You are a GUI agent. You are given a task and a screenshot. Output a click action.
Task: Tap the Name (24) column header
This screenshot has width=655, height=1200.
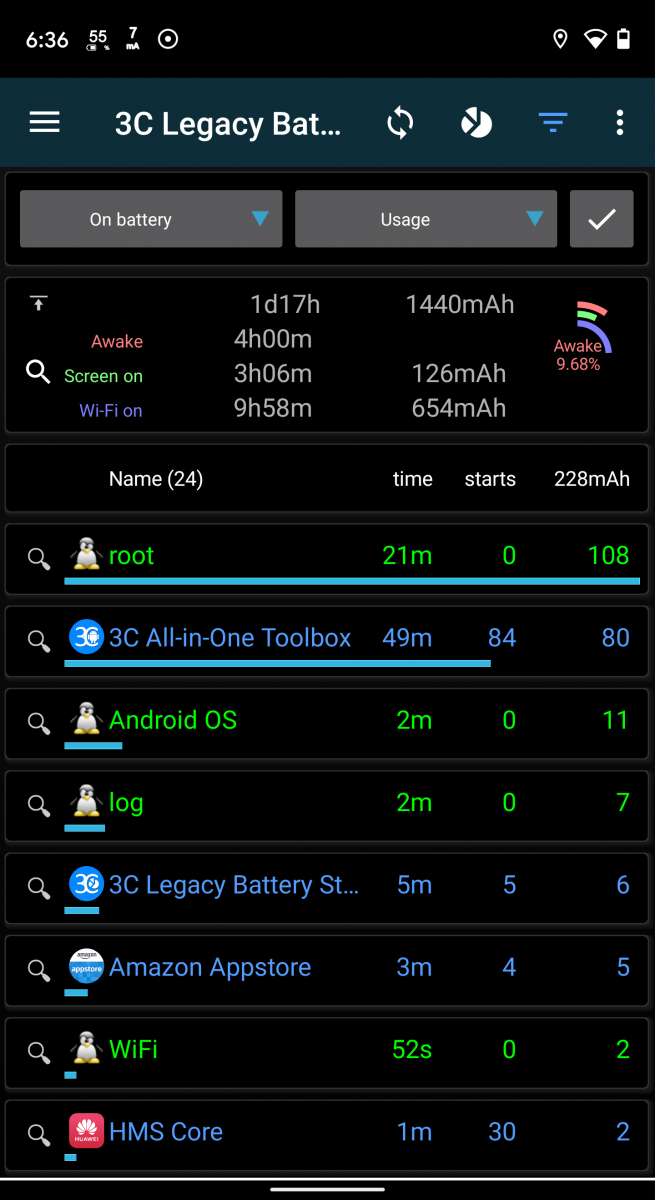(156, 479)
